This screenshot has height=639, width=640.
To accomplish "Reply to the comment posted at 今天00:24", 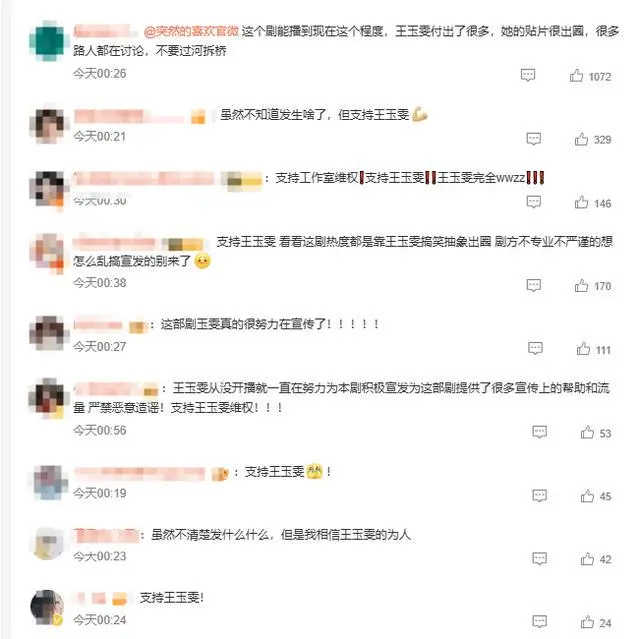I will click(x=540, y=622).
